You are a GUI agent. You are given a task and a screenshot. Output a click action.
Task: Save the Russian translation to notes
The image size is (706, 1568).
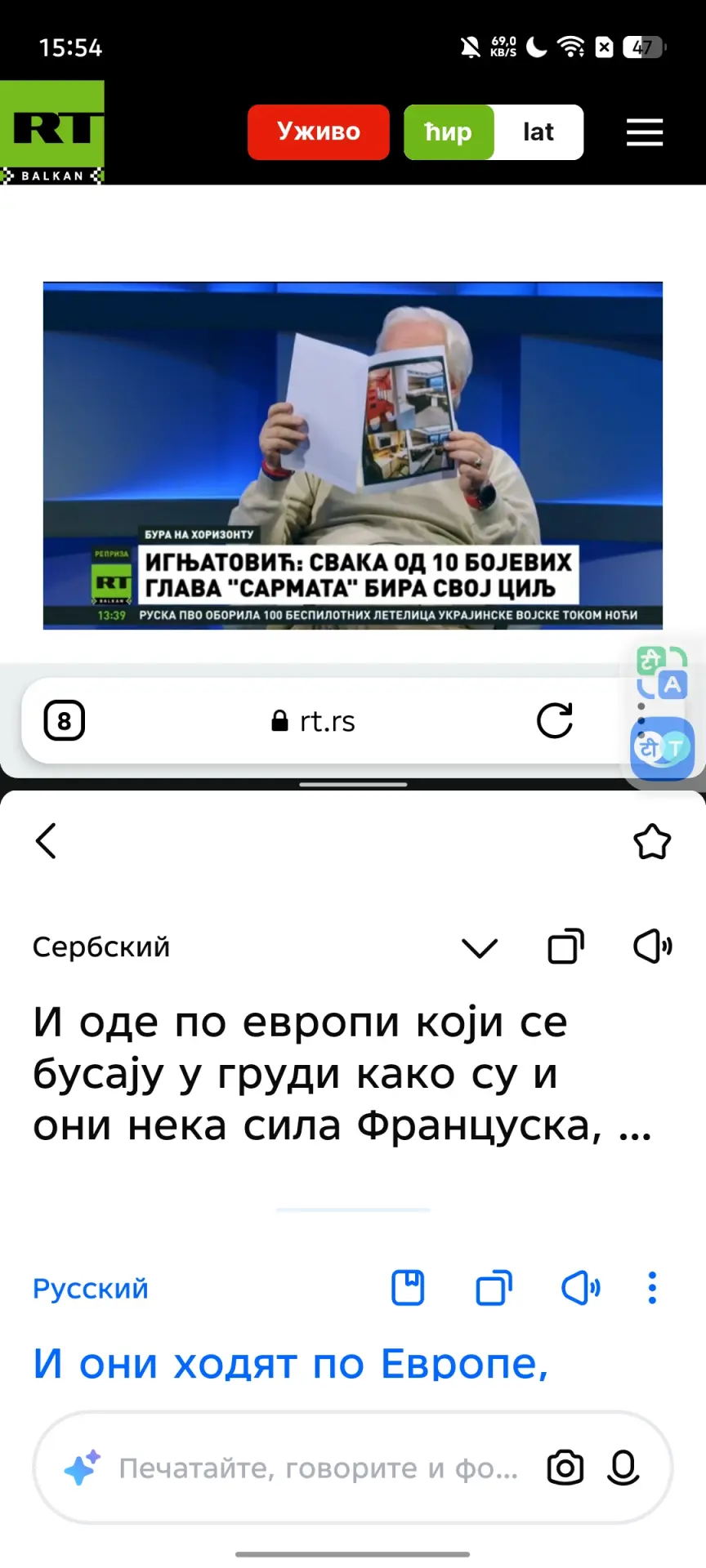[x=408, y=1289]
